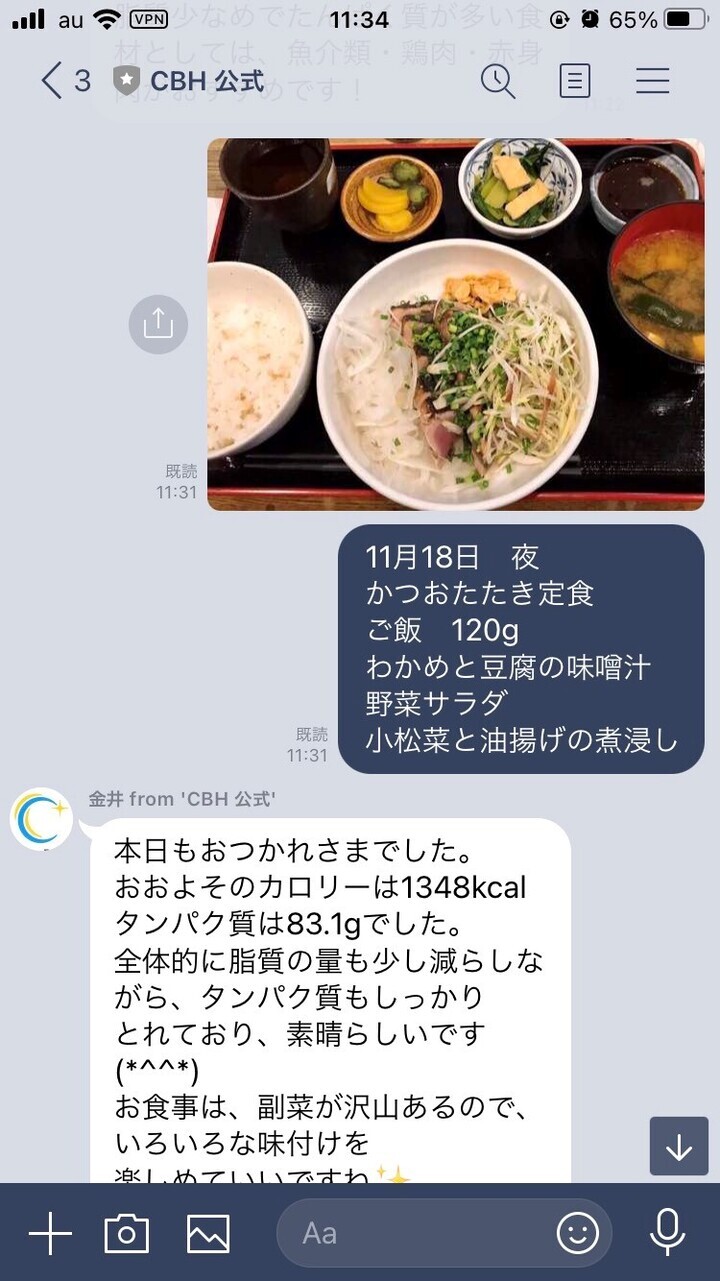
Task: Tap 金井's crescent moon profile avatar
Action: pyautogui.click(x=41, y=819)
